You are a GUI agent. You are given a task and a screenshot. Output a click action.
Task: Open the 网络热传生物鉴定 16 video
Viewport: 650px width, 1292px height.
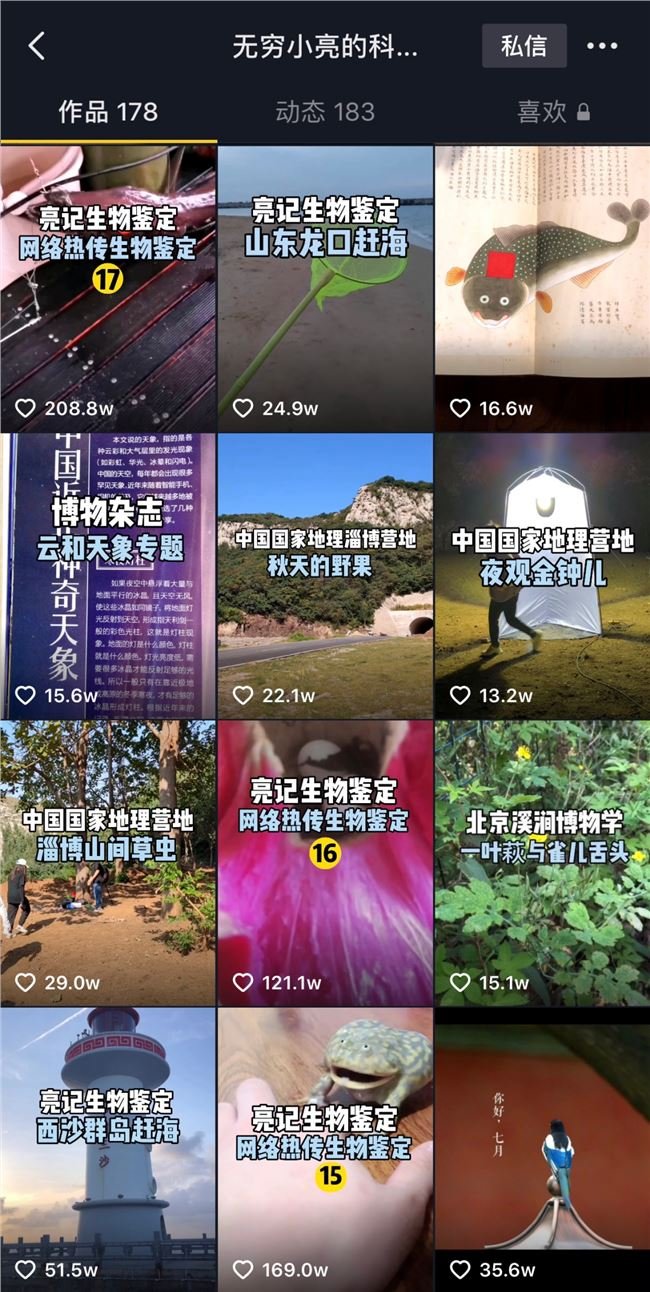point(325,862)
